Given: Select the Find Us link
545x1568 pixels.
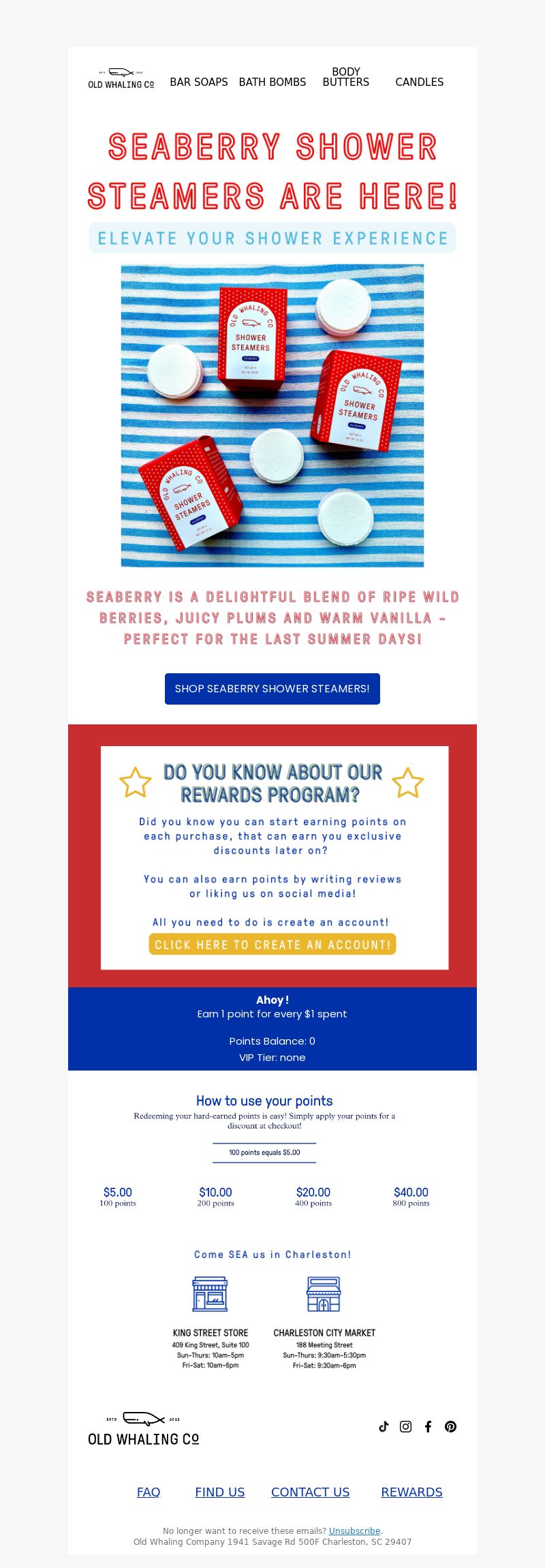Looking at the screenshot, I should [x=220, y=1492].
